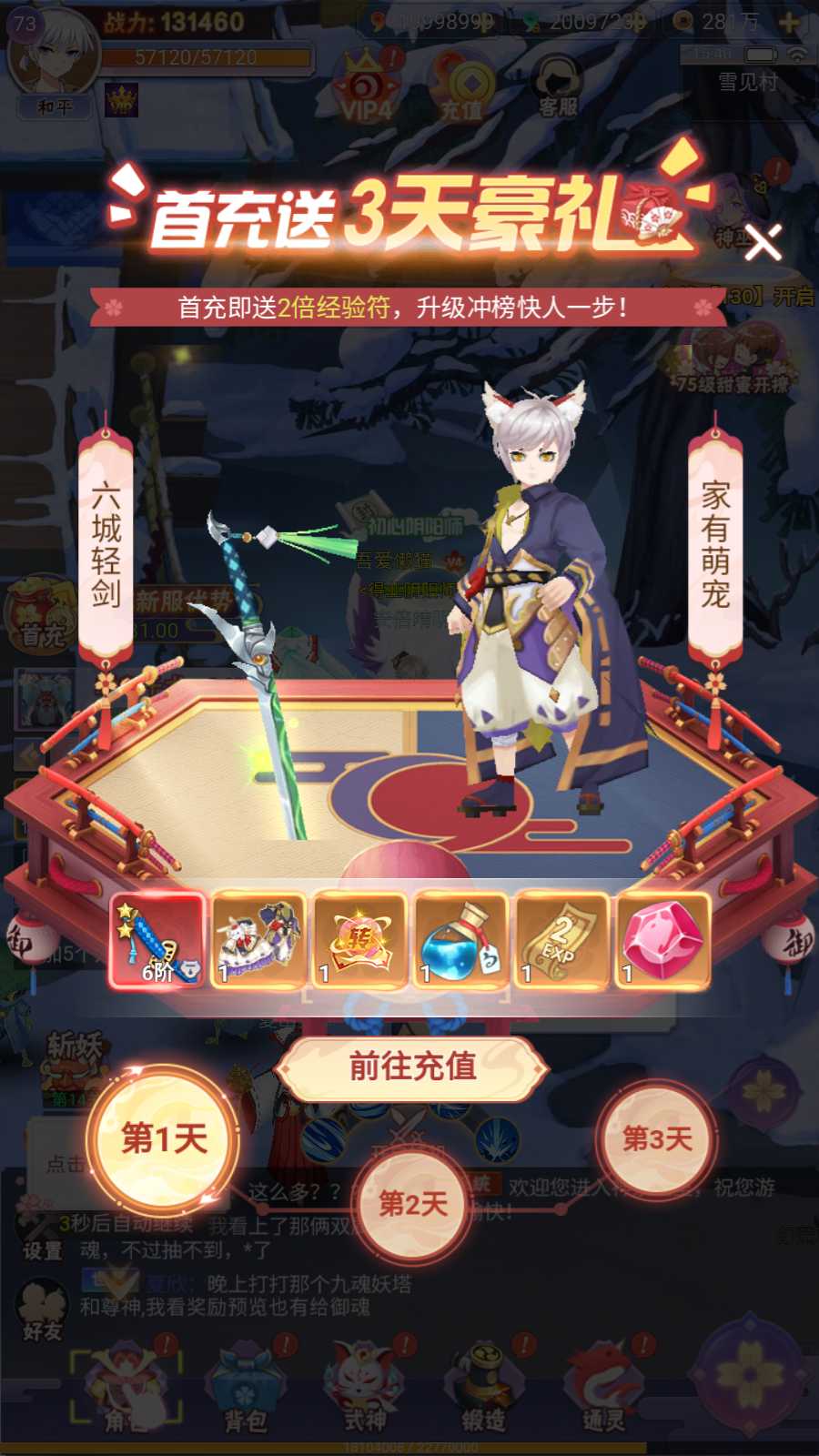View the blue potion reward item
819x1456 pixels.
461,942
